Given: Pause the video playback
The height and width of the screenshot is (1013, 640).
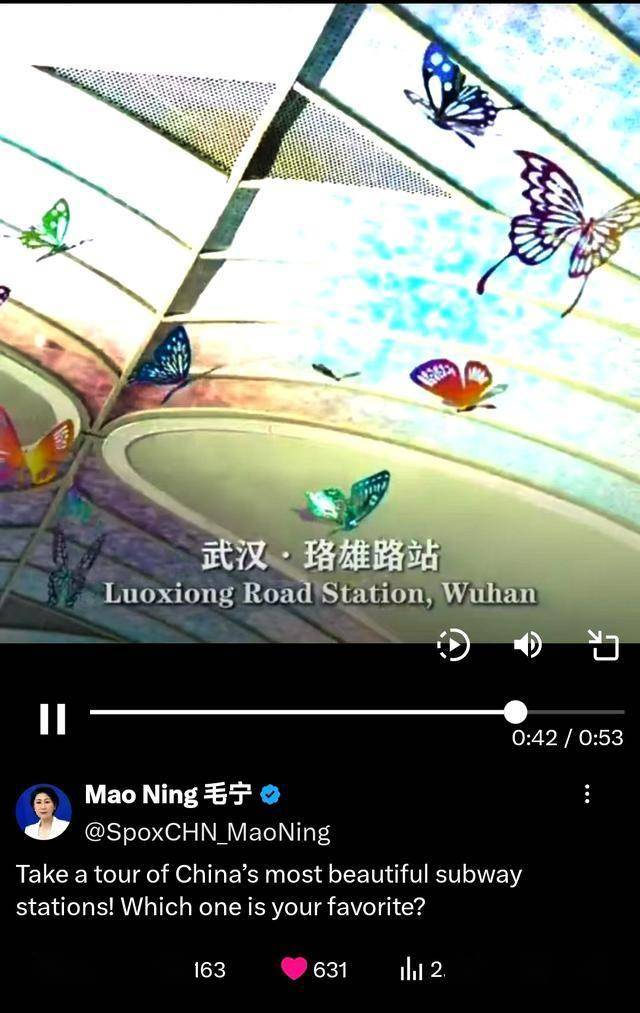Looking at the screenshot, I should click(52, 718).
